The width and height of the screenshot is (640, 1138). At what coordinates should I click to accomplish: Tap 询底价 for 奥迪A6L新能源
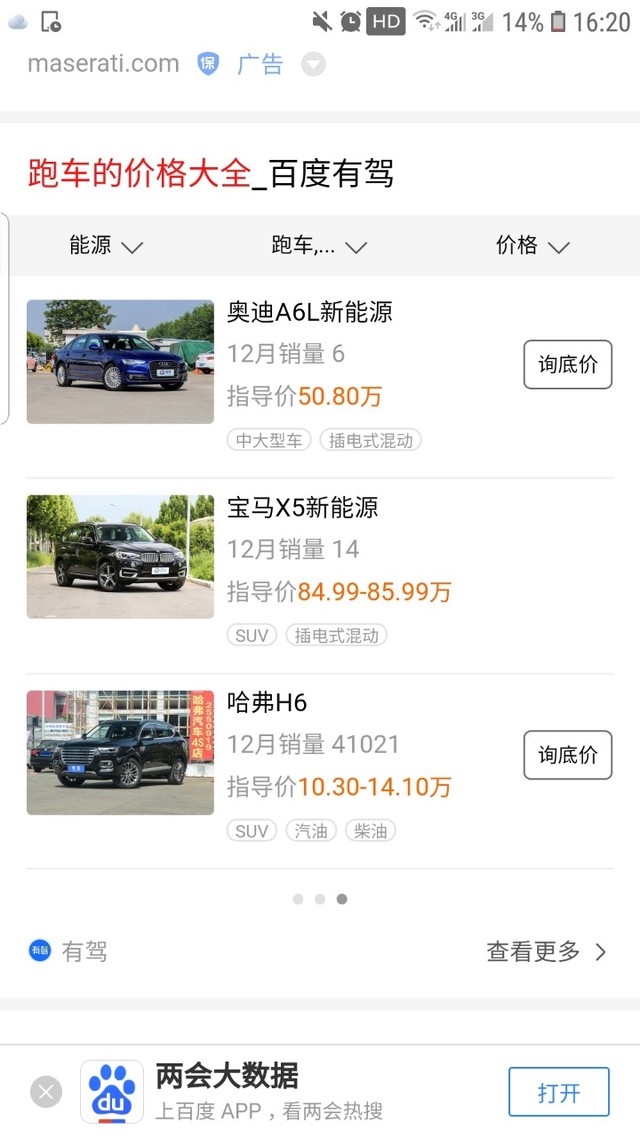tap(567, 365)
